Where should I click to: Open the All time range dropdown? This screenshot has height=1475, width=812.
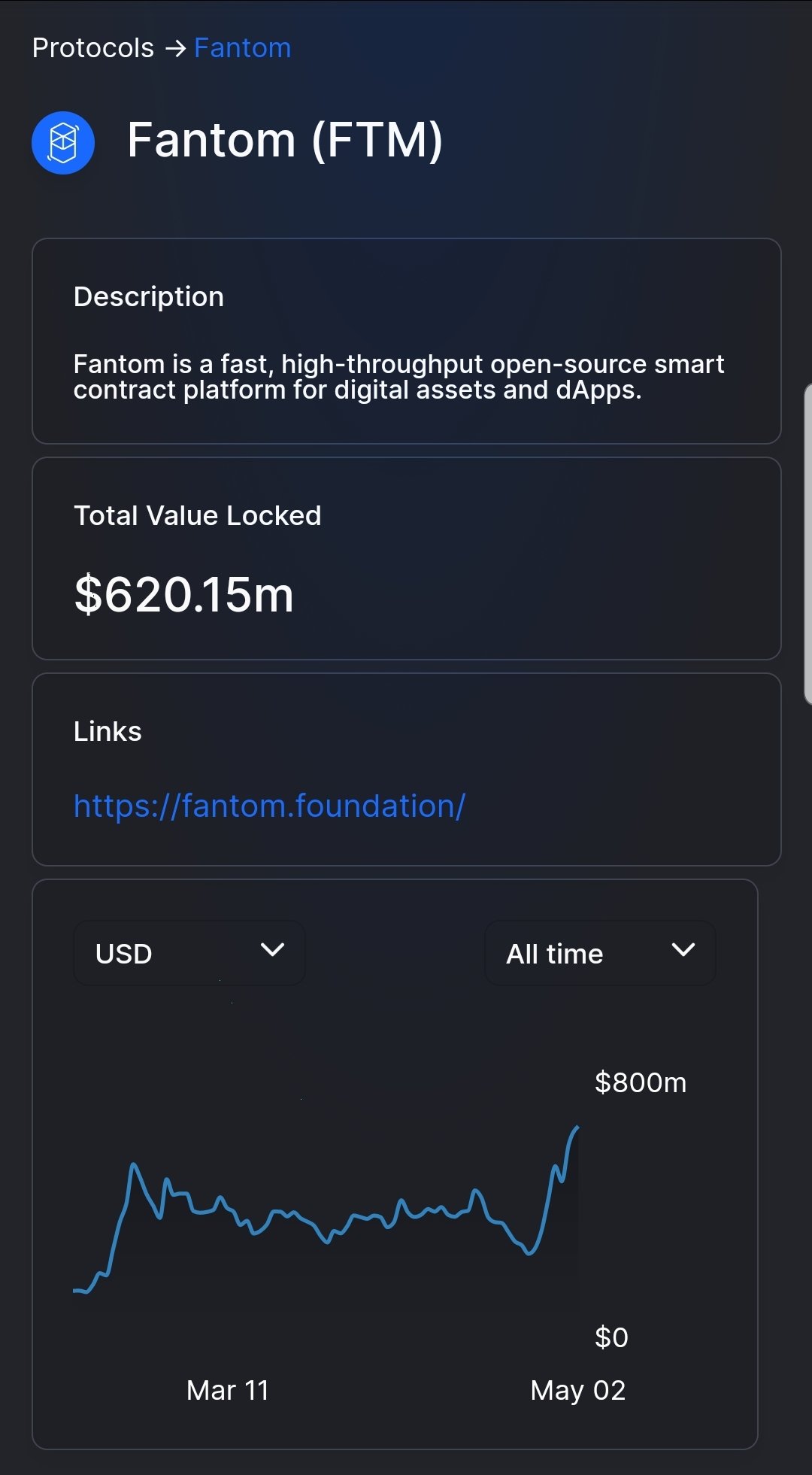point(600,953)
